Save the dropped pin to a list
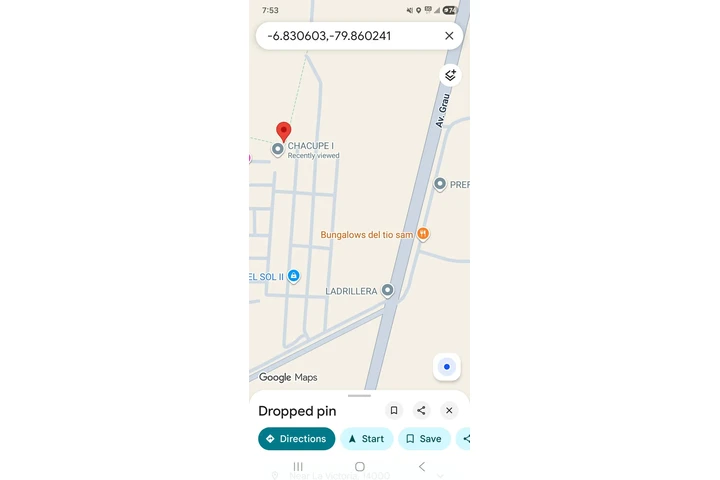This screenshot has height=480, width=720. point(424,439)
